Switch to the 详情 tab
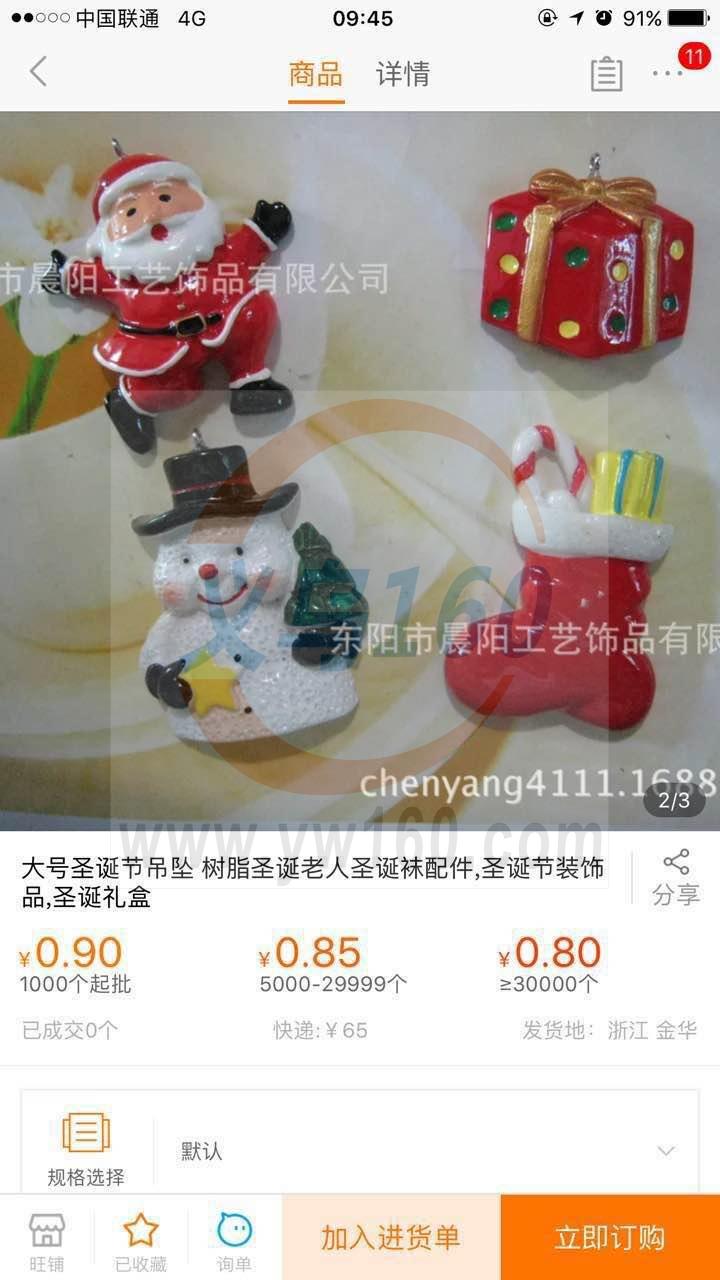Image resolution: width=720 pixels, height=1280 pixels. click(402, 74)
